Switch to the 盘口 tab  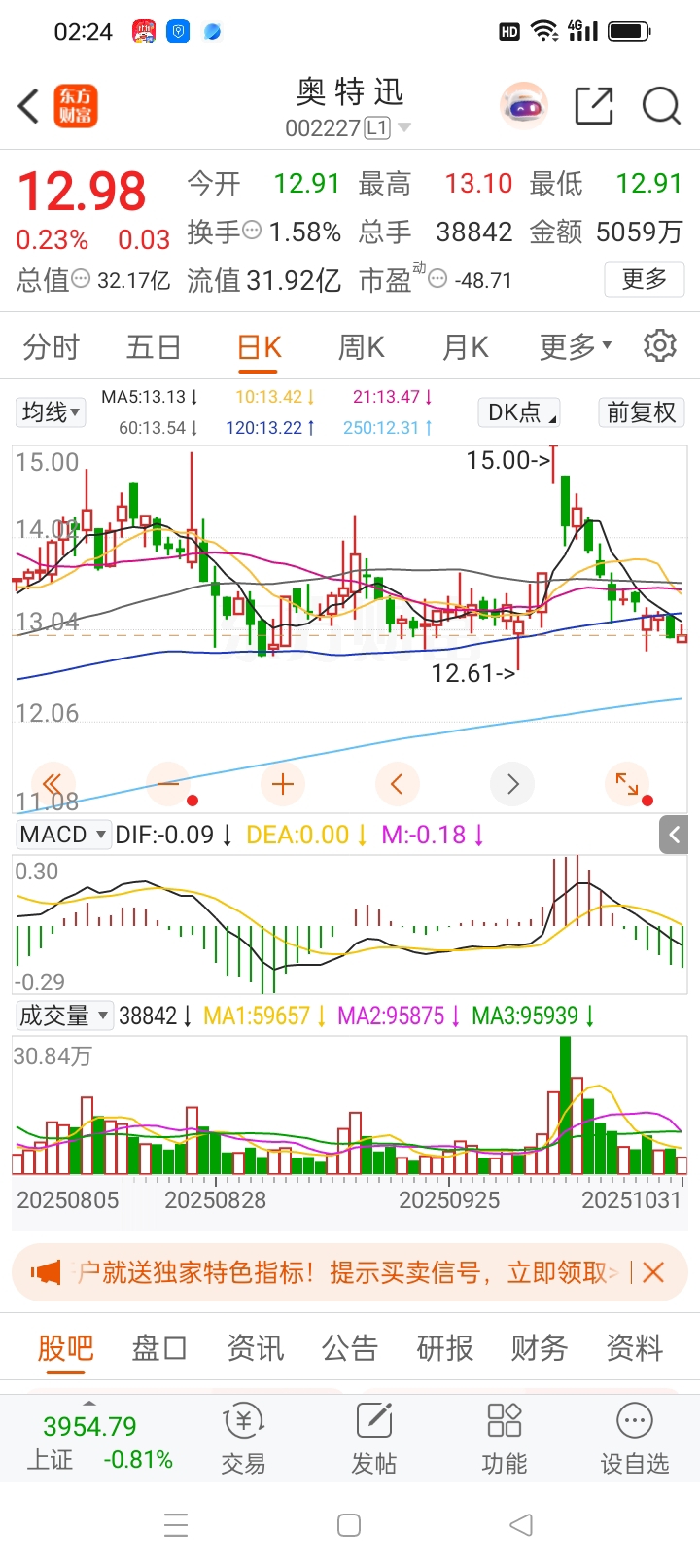(159, 1348)
